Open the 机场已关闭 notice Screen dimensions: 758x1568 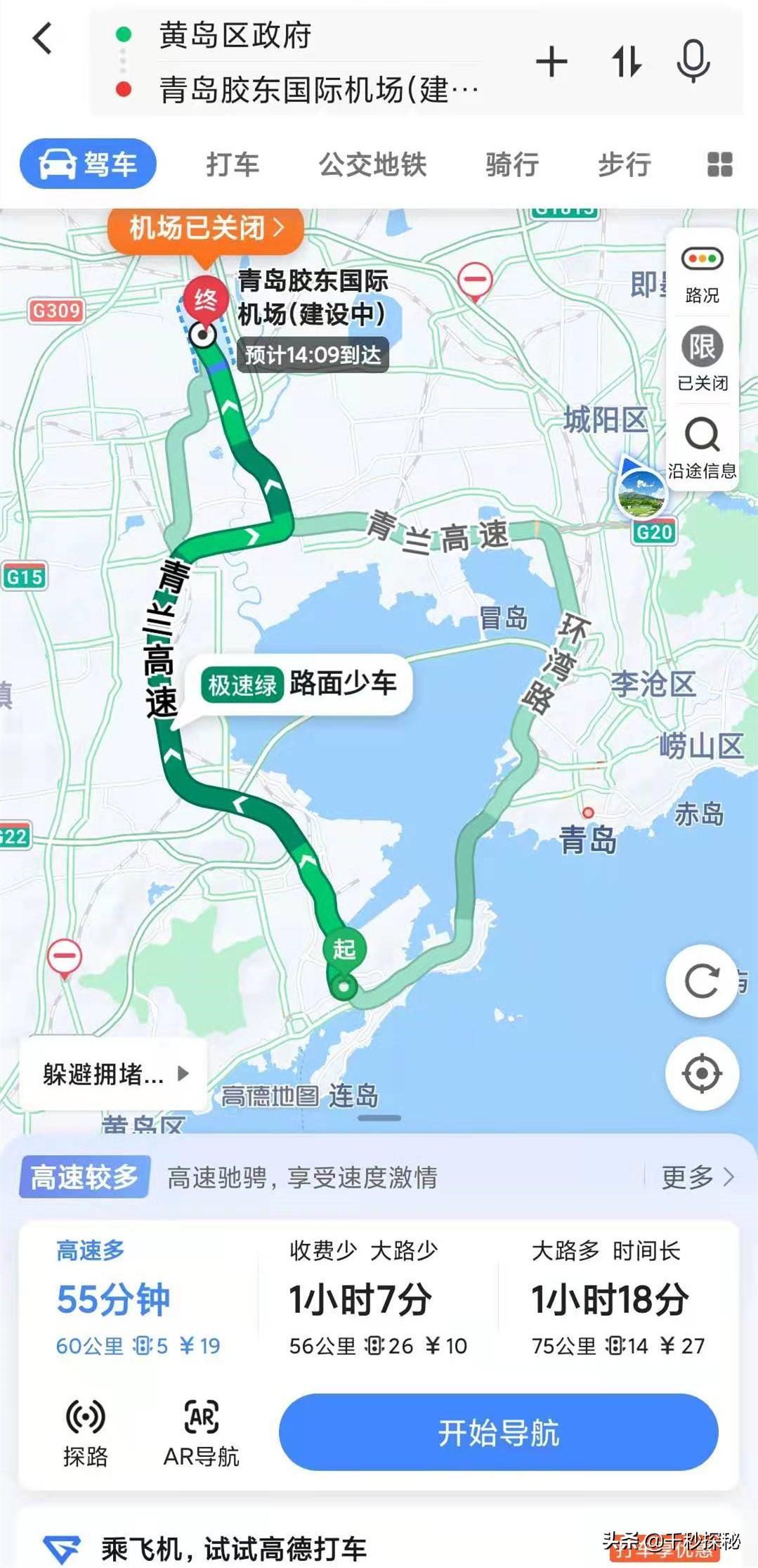pyautogui.click(x=206, y=228)
